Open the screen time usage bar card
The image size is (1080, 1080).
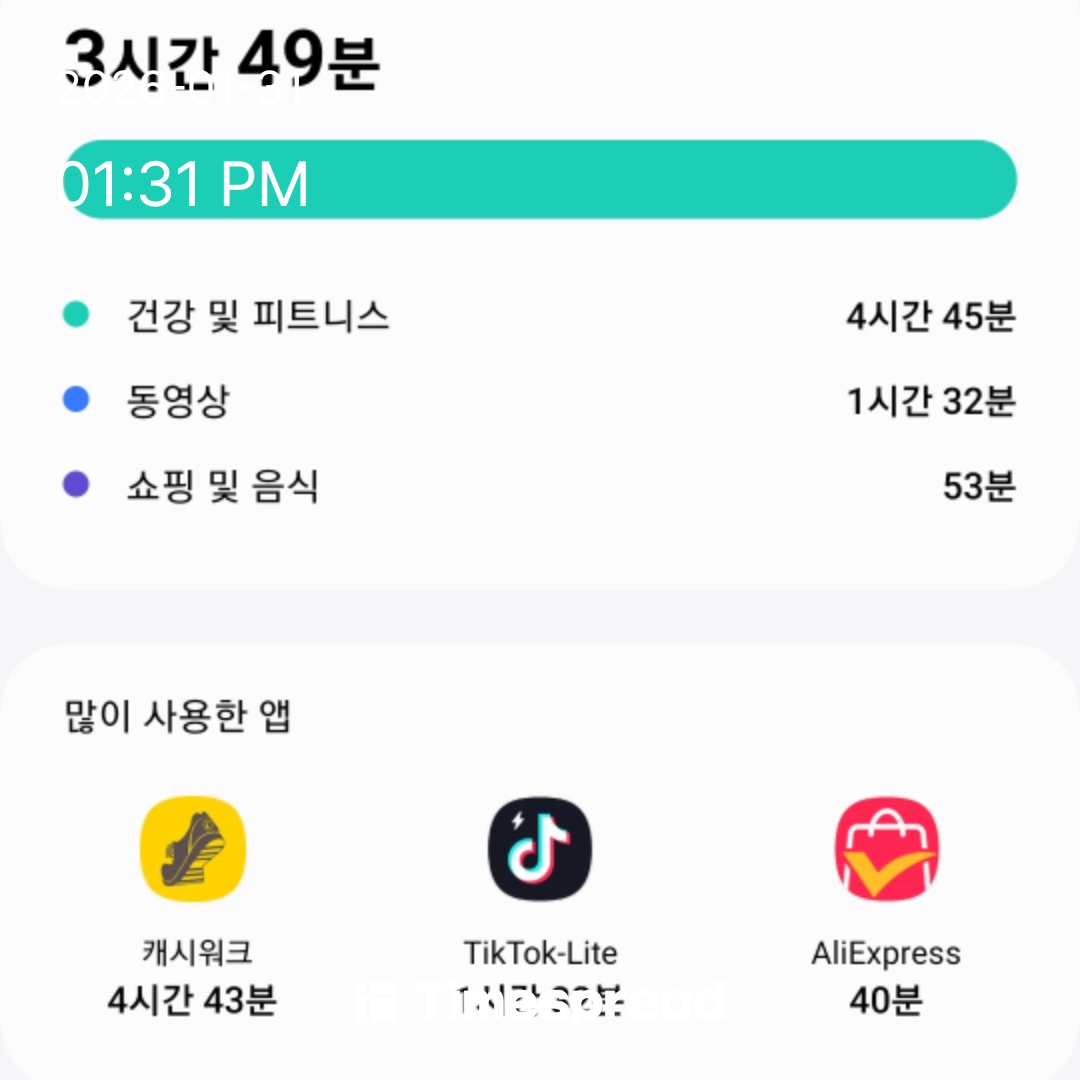pos(540,180)
